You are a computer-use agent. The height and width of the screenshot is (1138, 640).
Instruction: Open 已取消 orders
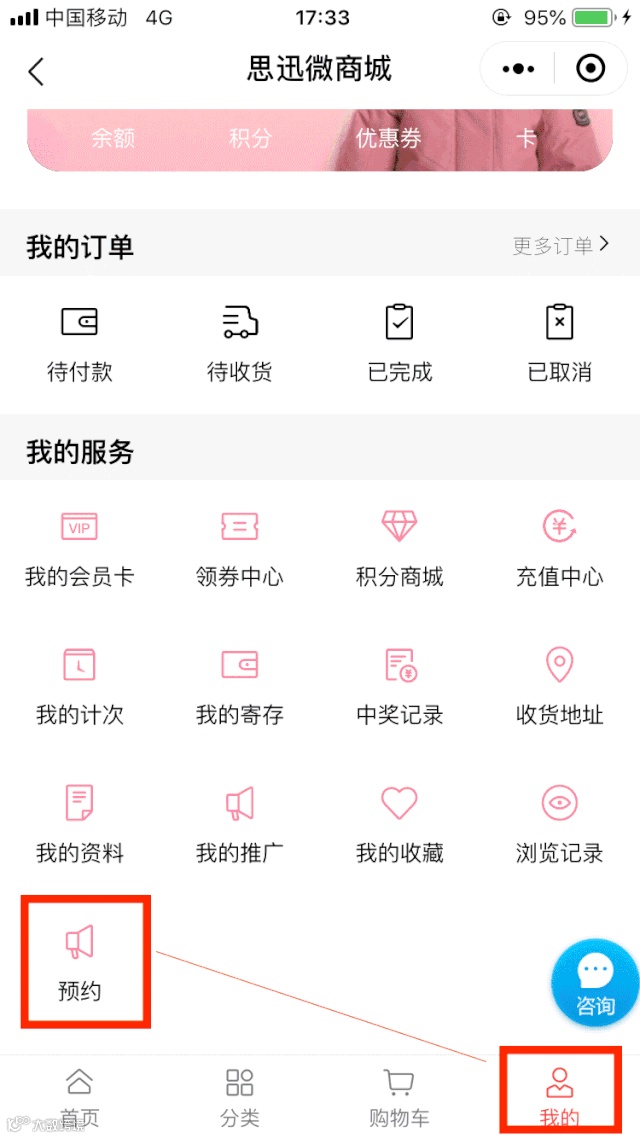560,343
